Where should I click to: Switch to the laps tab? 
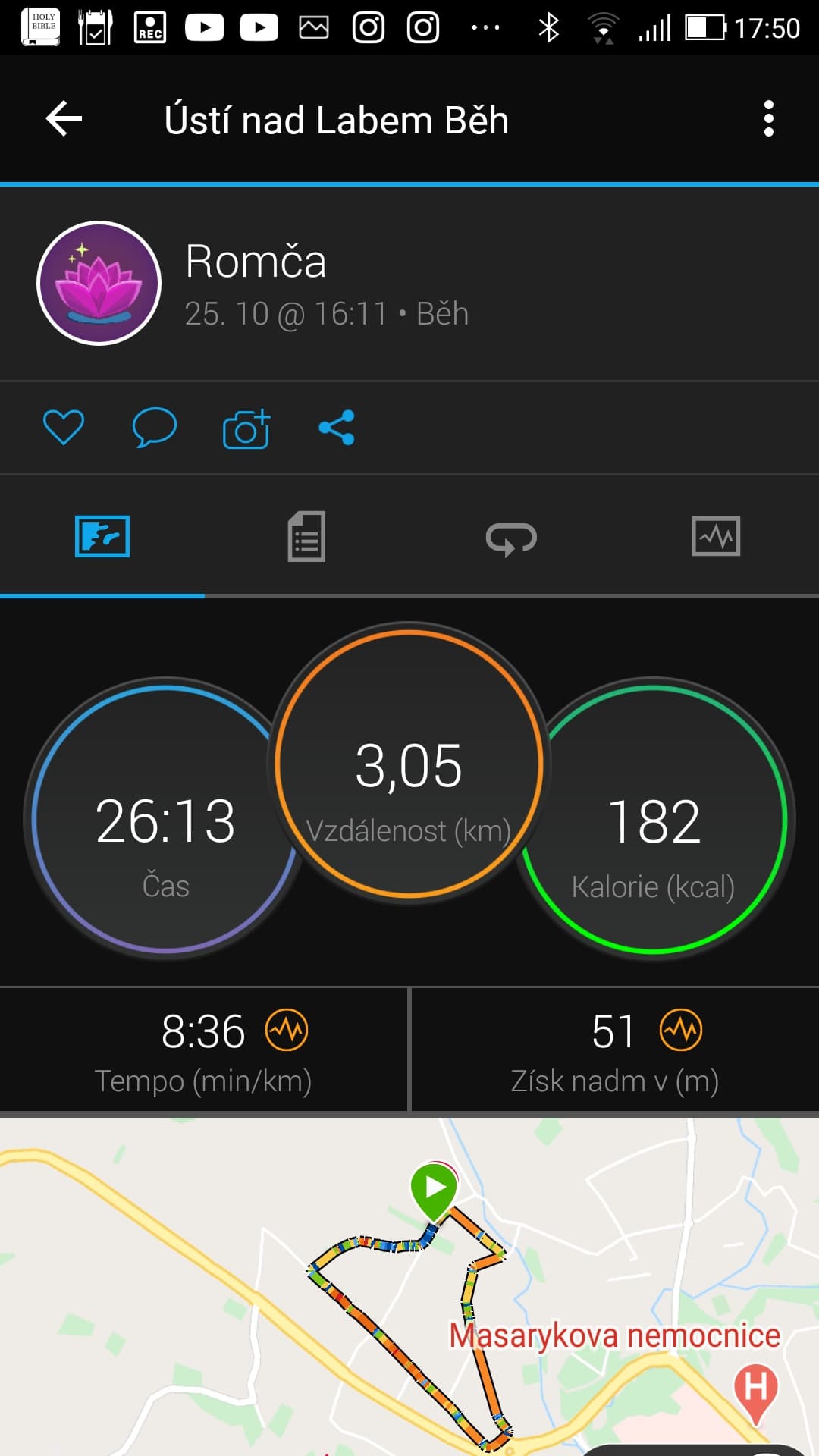511,538
